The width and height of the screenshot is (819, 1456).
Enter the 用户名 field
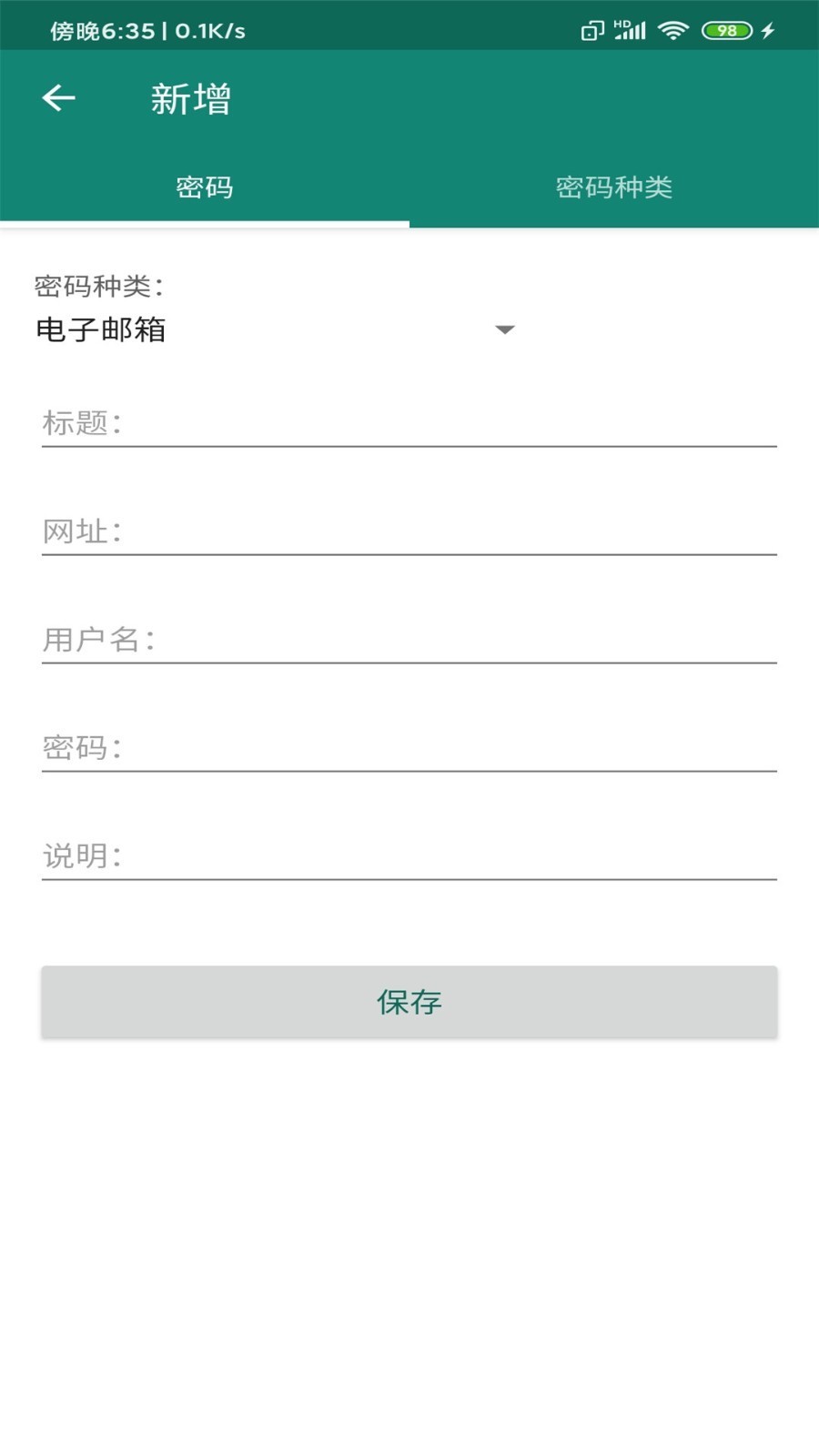point(409,639)
